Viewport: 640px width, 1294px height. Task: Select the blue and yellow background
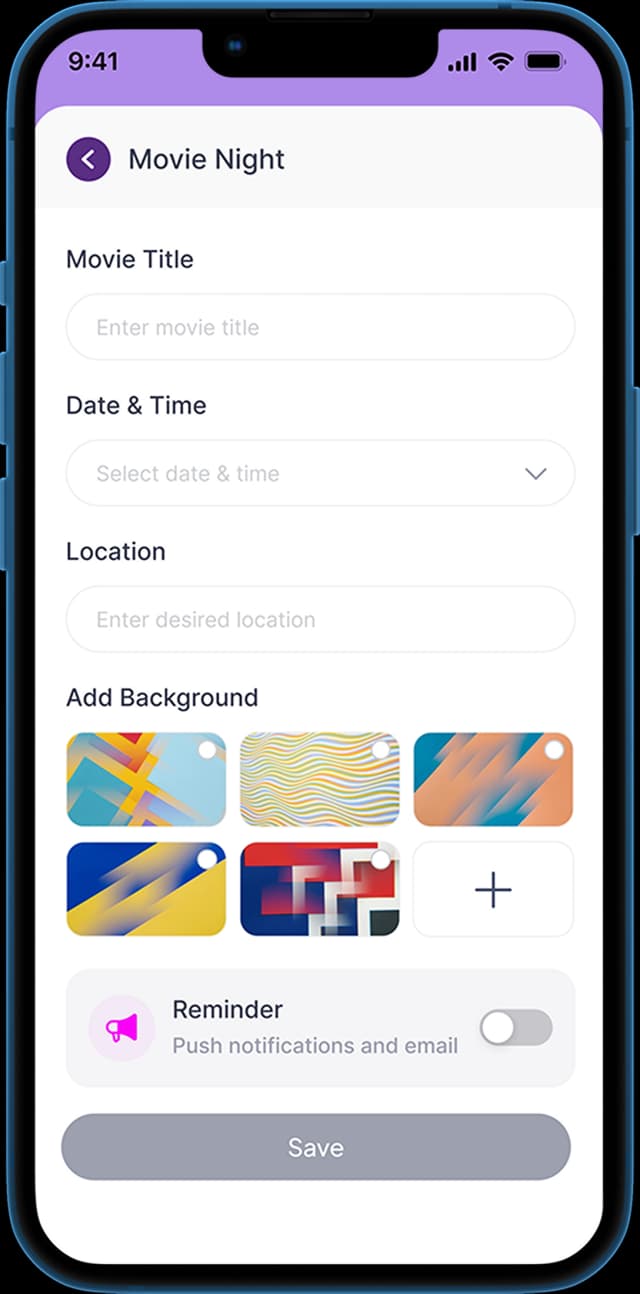tap(146, 889)
